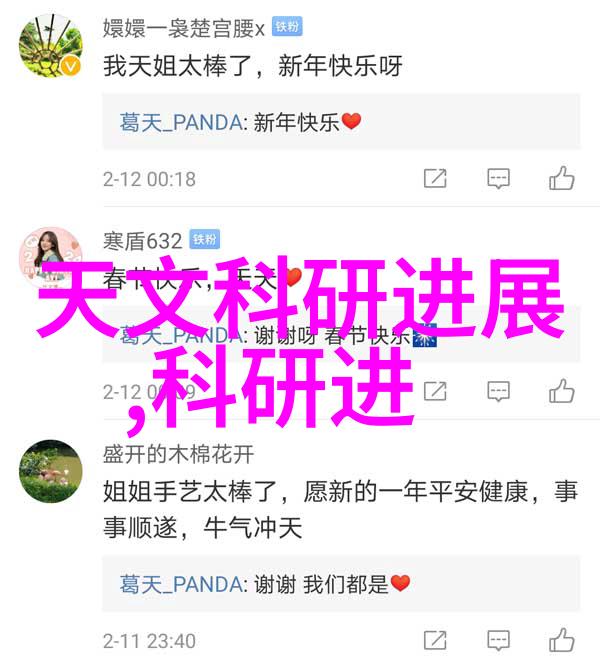This screenshot has width=600, height=662.
Task: Repost the comment by 盛开的木棉花开
Action: coord(435,640)
